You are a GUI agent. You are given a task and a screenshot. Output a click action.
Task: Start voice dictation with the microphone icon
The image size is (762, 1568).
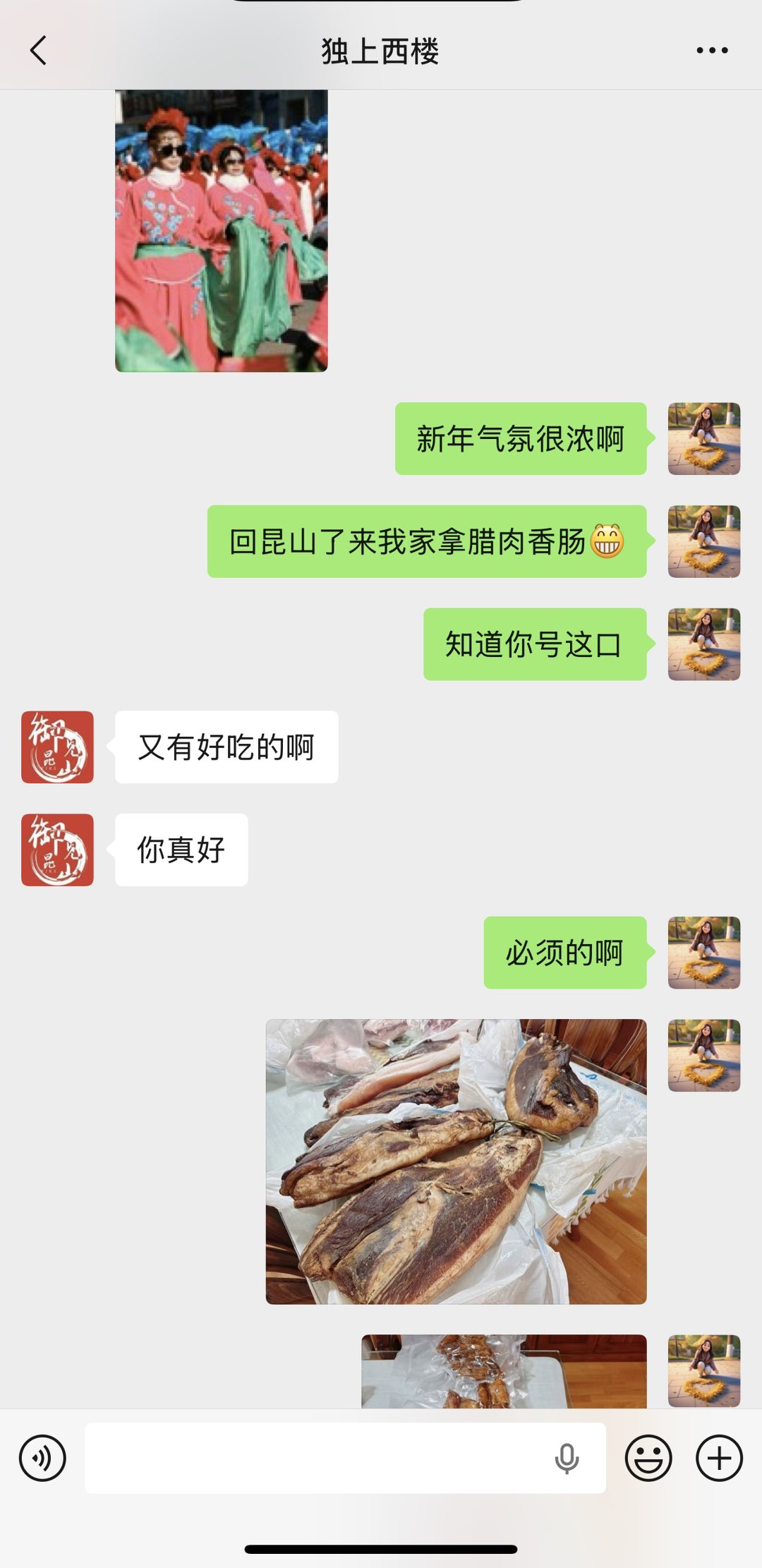click(x=567, y=1458)
